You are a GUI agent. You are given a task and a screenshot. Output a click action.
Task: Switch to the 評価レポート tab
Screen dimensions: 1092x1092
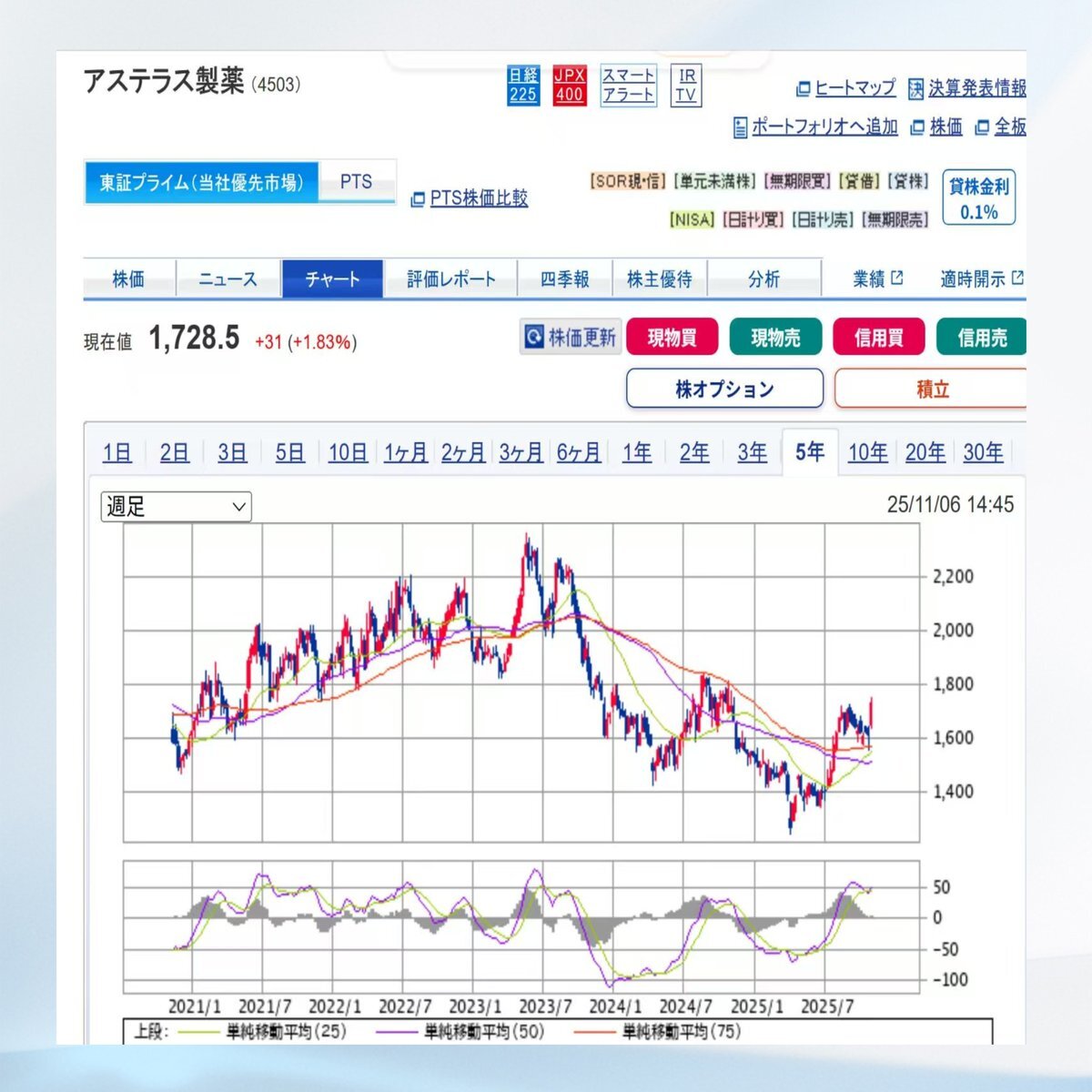(450, 279)
